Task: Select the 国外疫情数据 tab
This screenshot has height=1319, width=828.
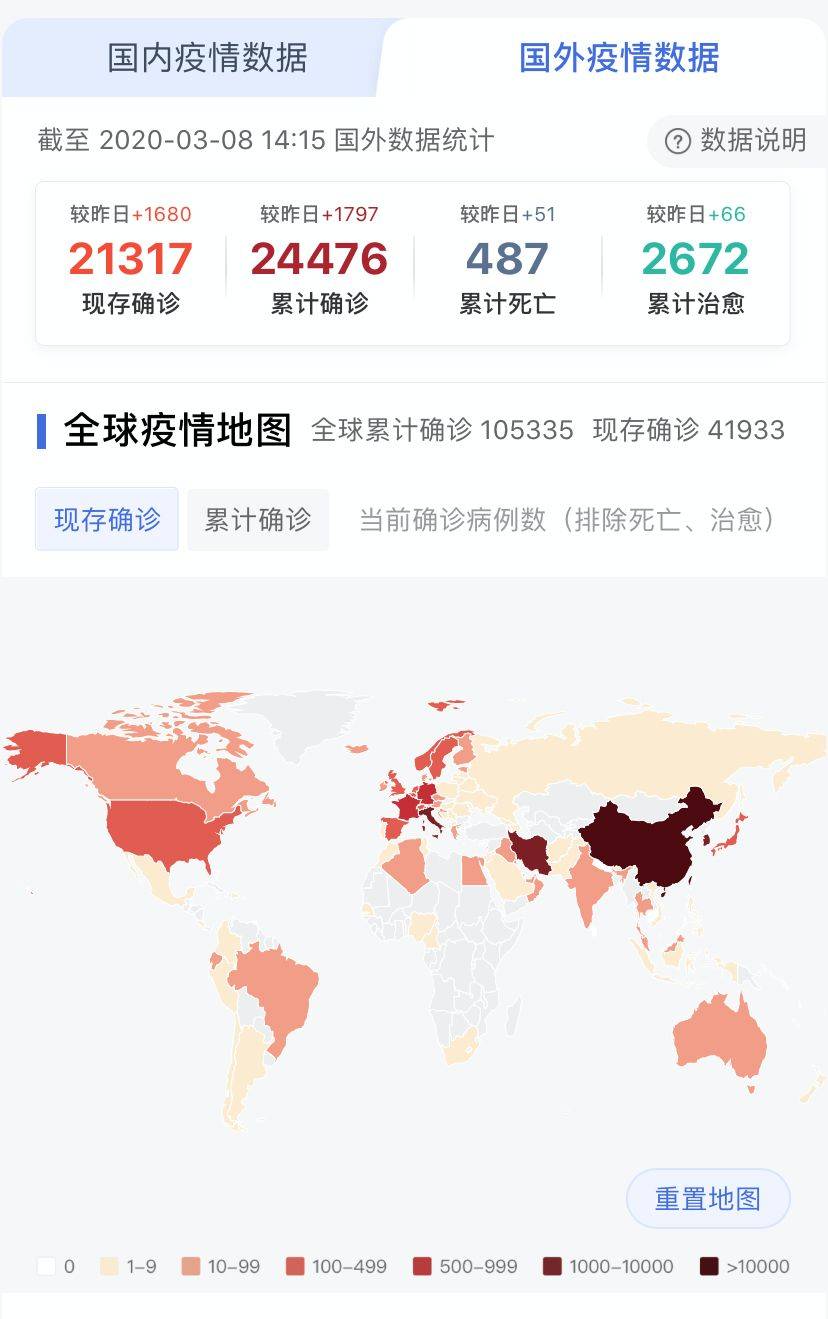Action: click(619, 58)
